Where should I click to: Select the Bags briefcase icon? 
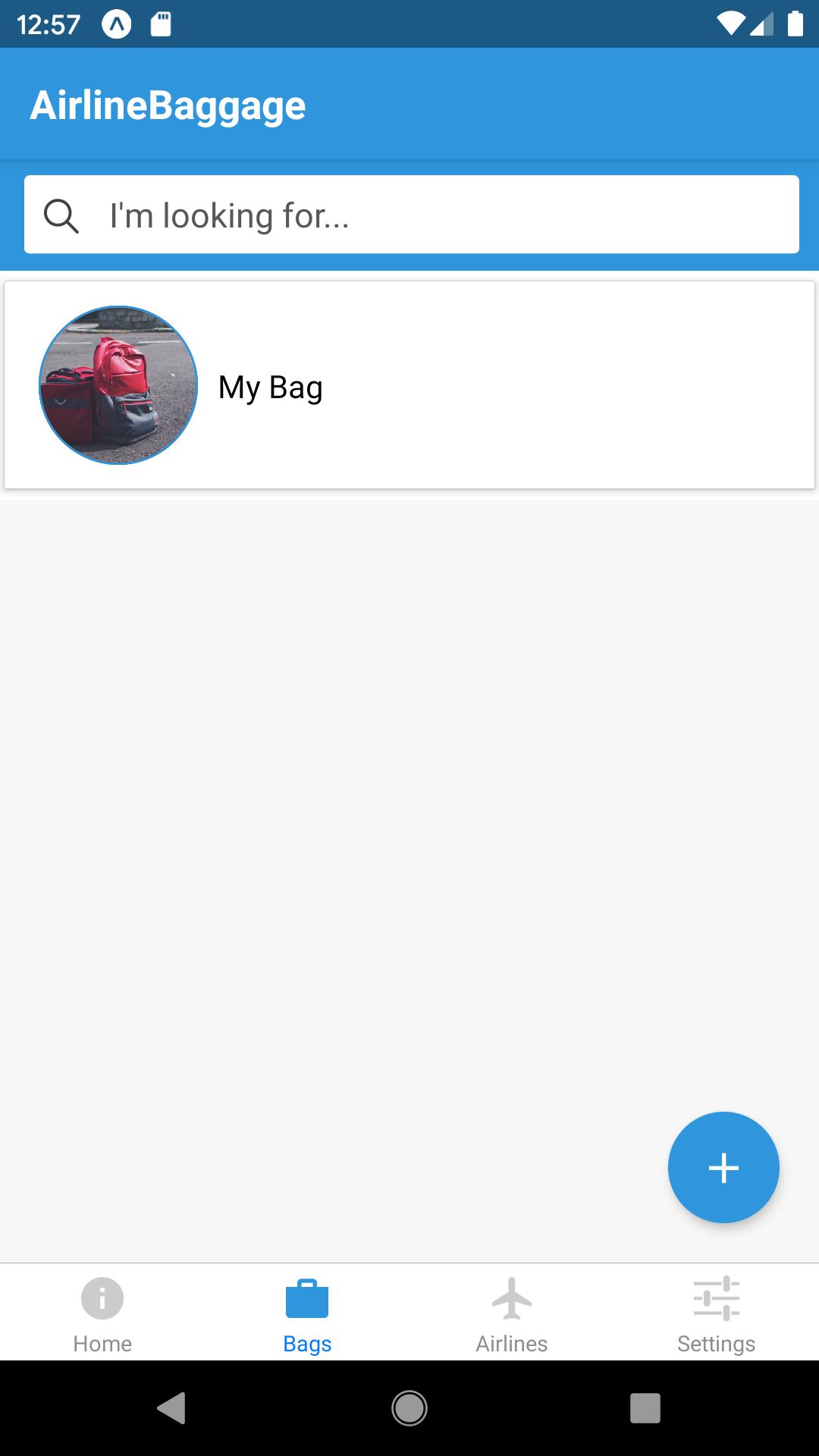point(306,1298)
